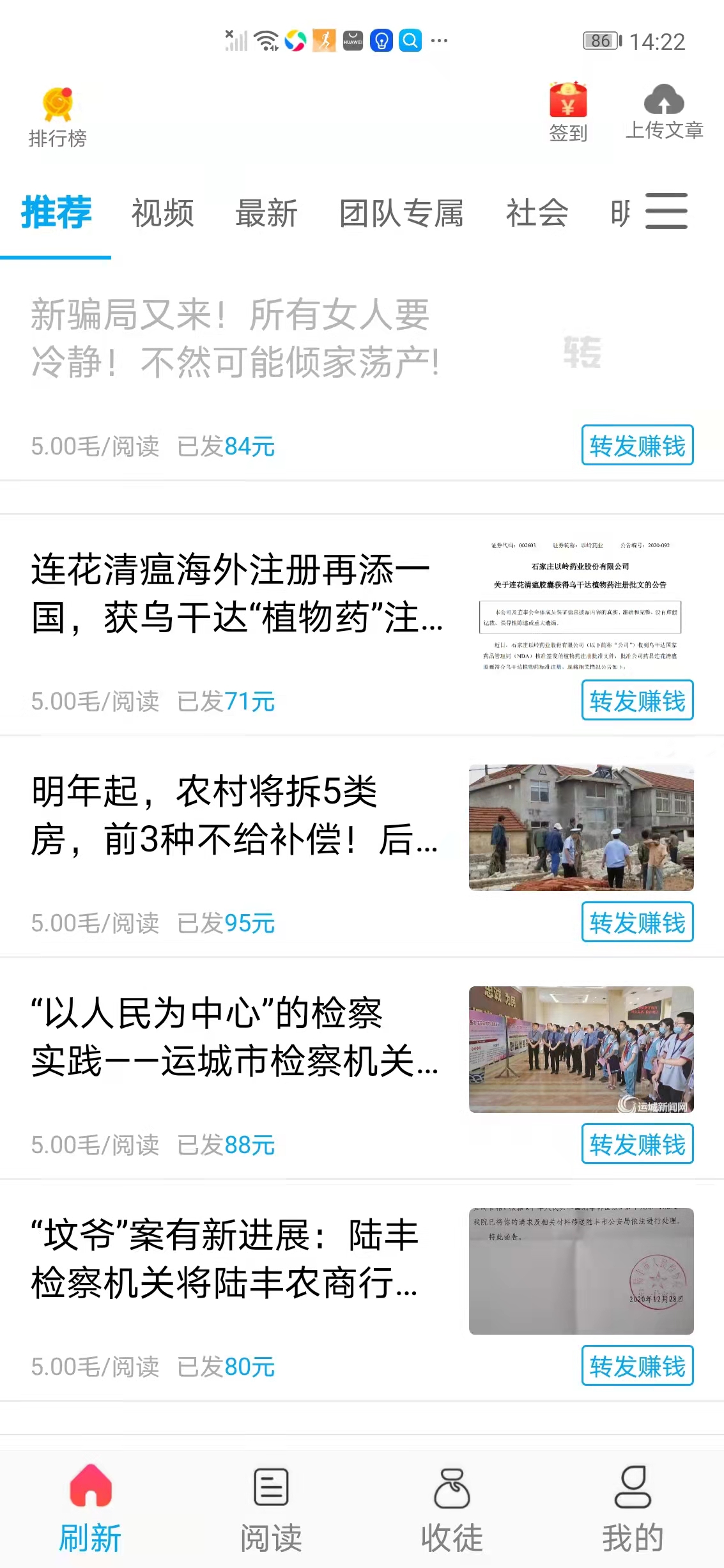Switch to the 视频 tab
Screen dimensions: 724x1568
[x=162, y=213]
